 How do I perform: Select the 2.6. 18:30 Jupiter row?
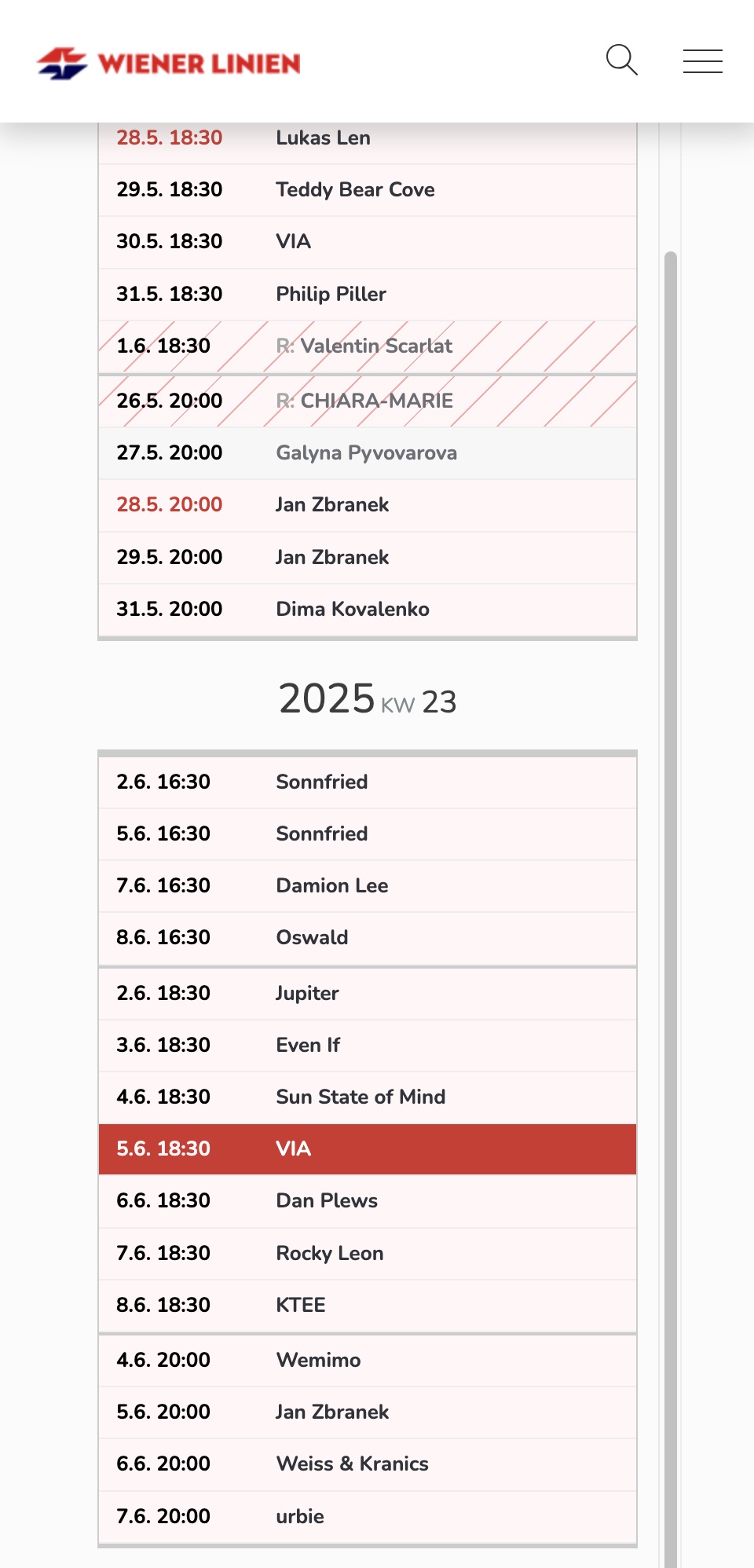click(x=367, y=993)
